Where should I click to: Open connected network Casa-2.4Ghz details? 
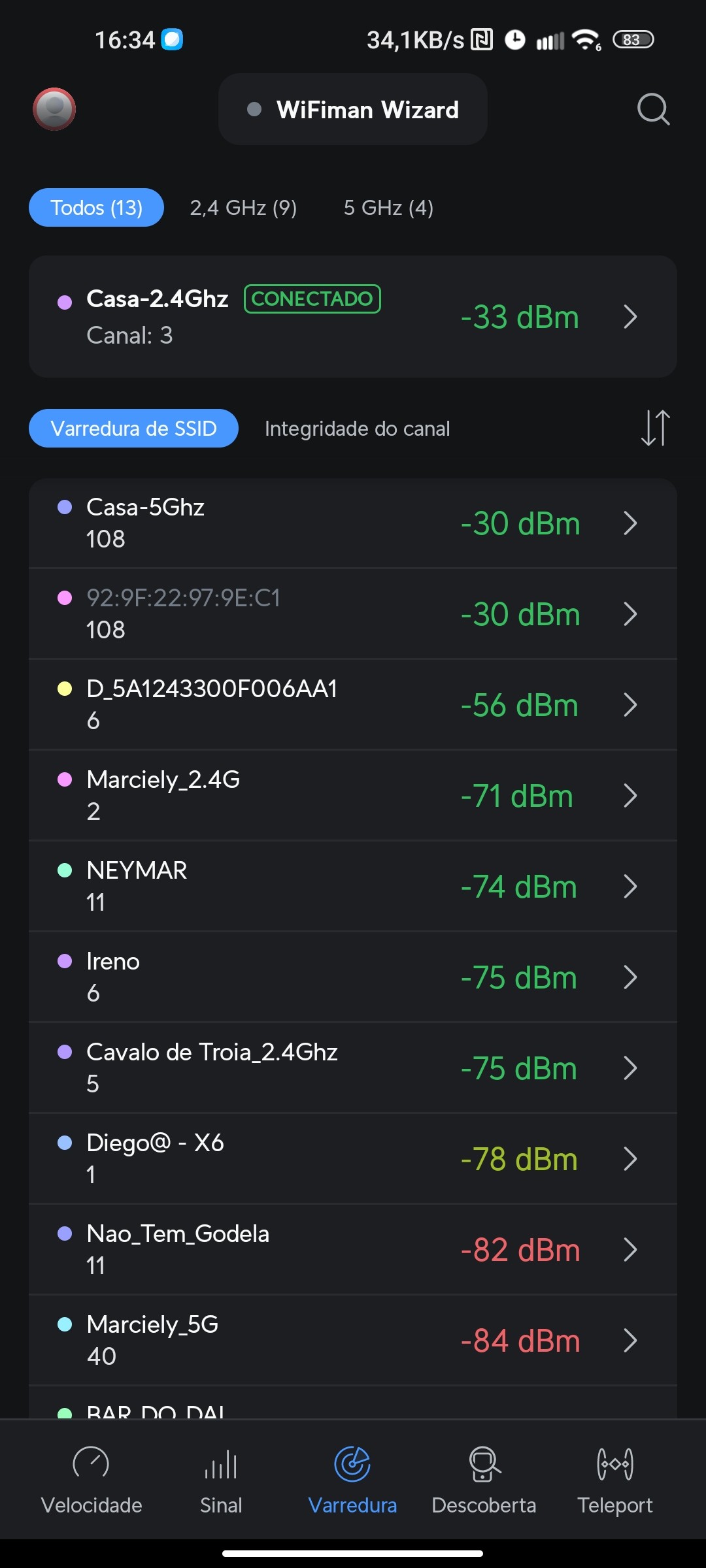[353, 317]
